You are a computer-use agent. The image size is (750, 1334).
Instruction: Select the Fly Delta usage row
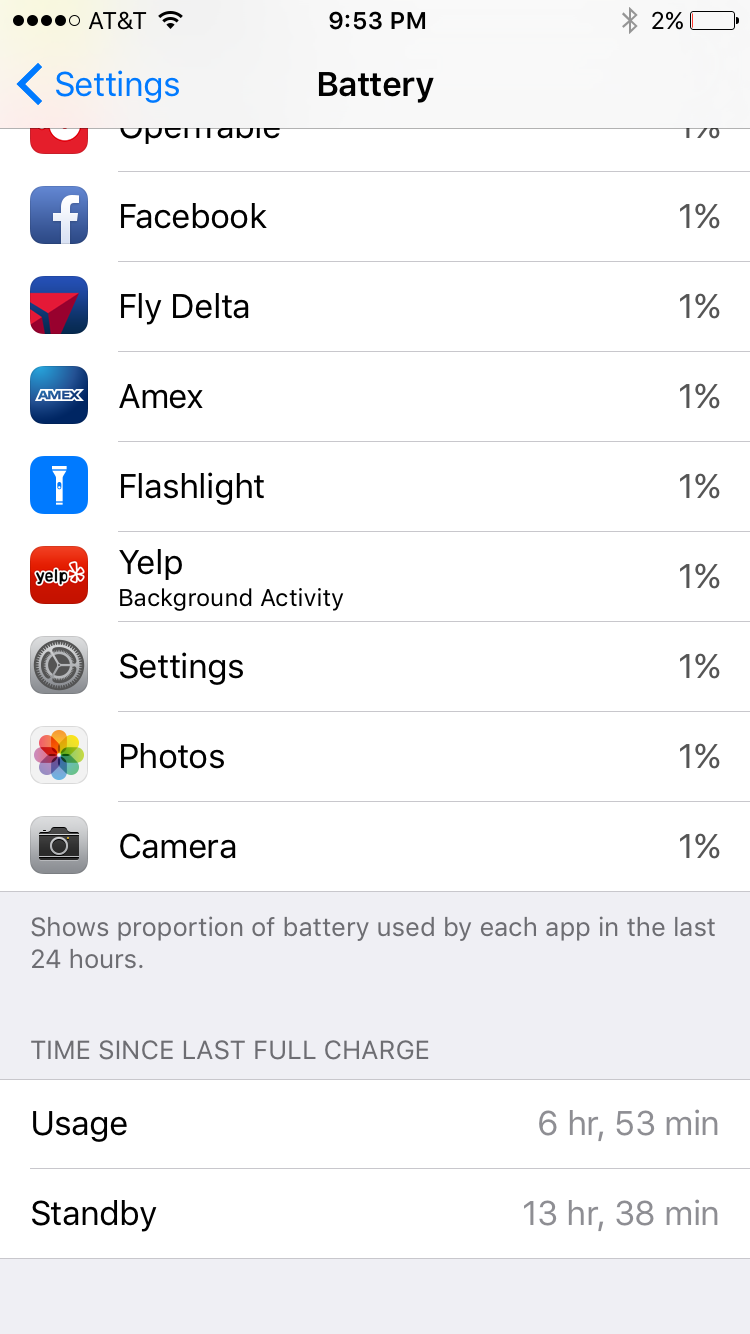(x=375, y=306)
